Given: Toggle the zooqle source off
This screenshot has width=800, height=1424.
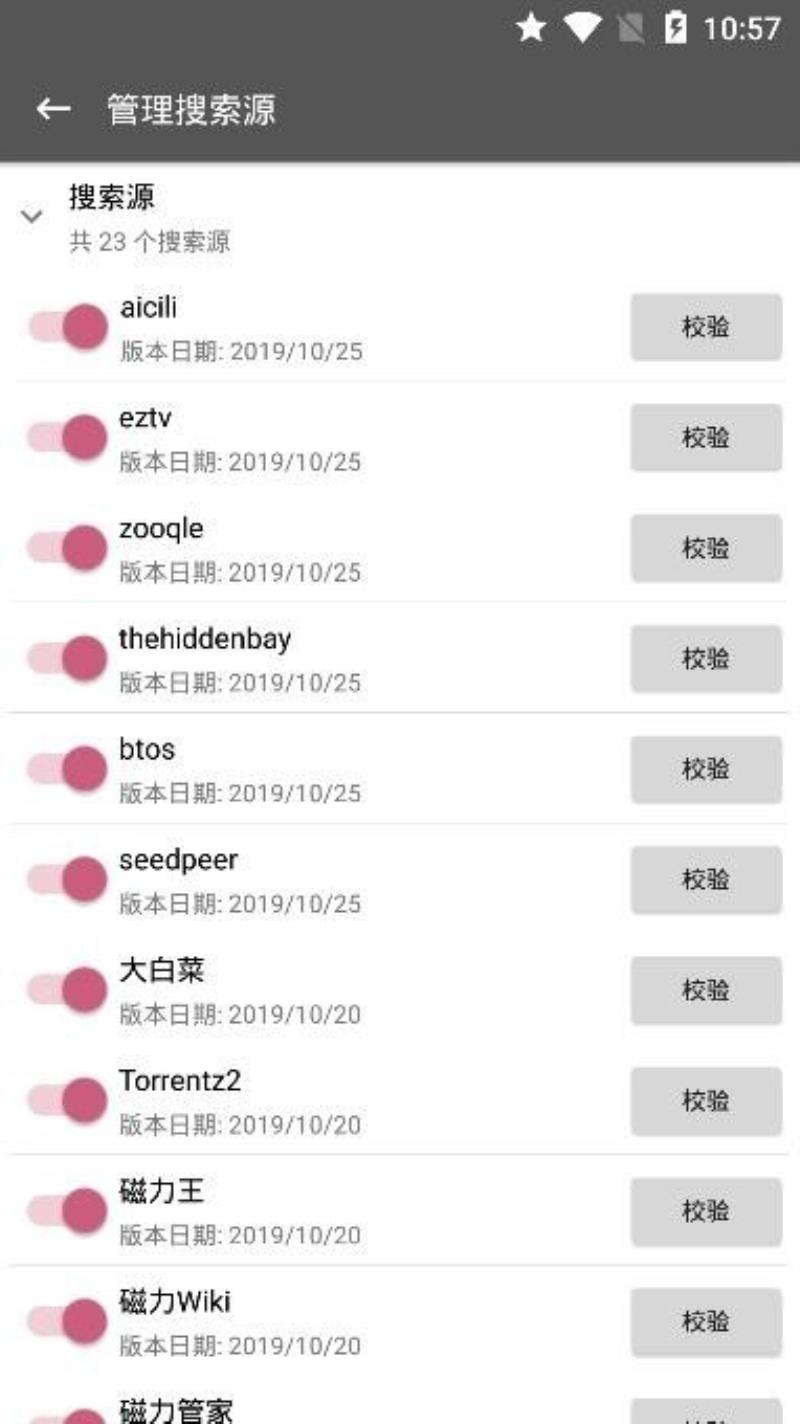Looking at the screenshot, I should [68, 548].
